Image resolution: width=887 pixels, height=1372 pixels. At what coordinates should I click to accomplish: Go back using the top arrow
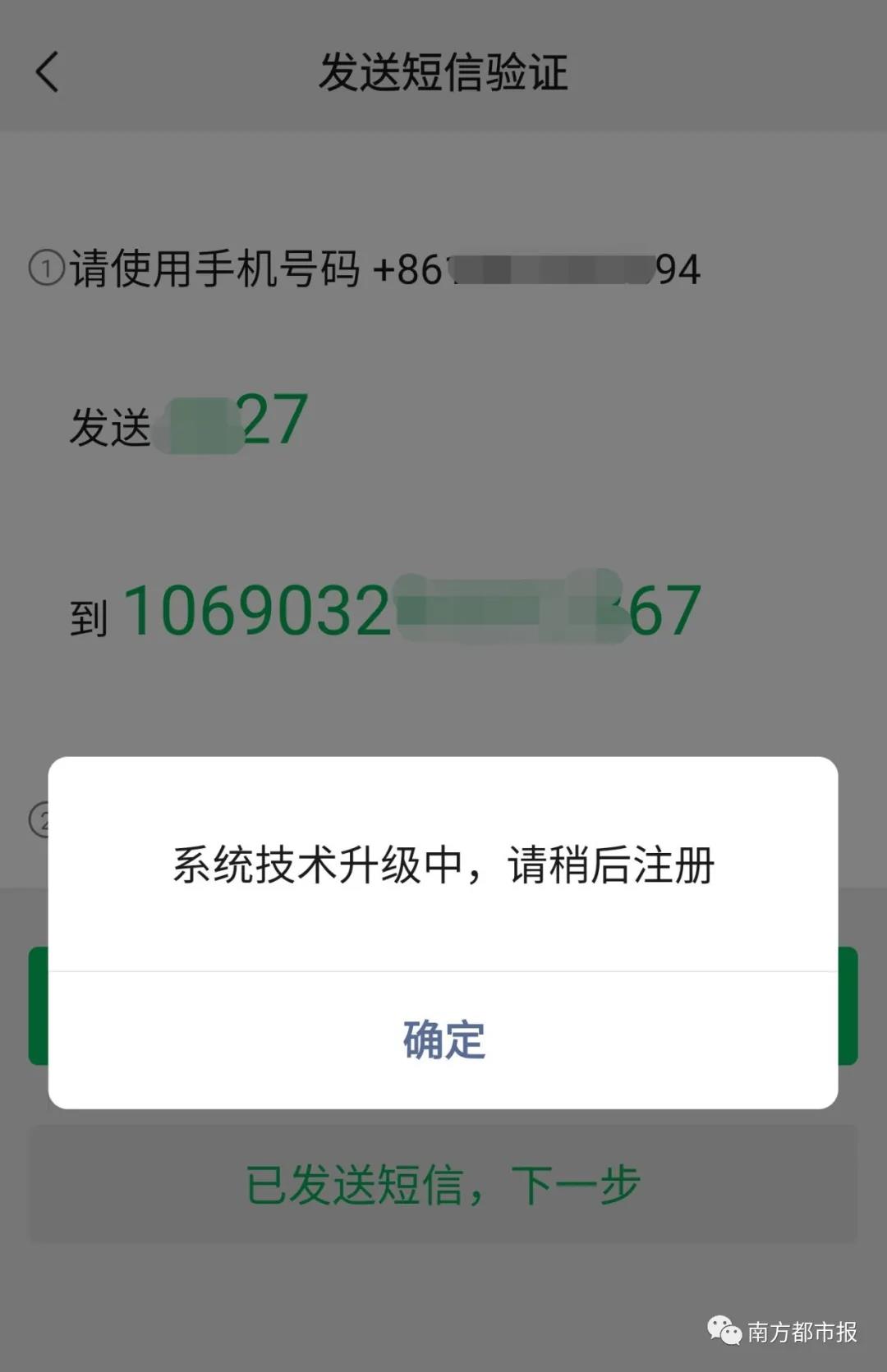[x=48, y=71]
